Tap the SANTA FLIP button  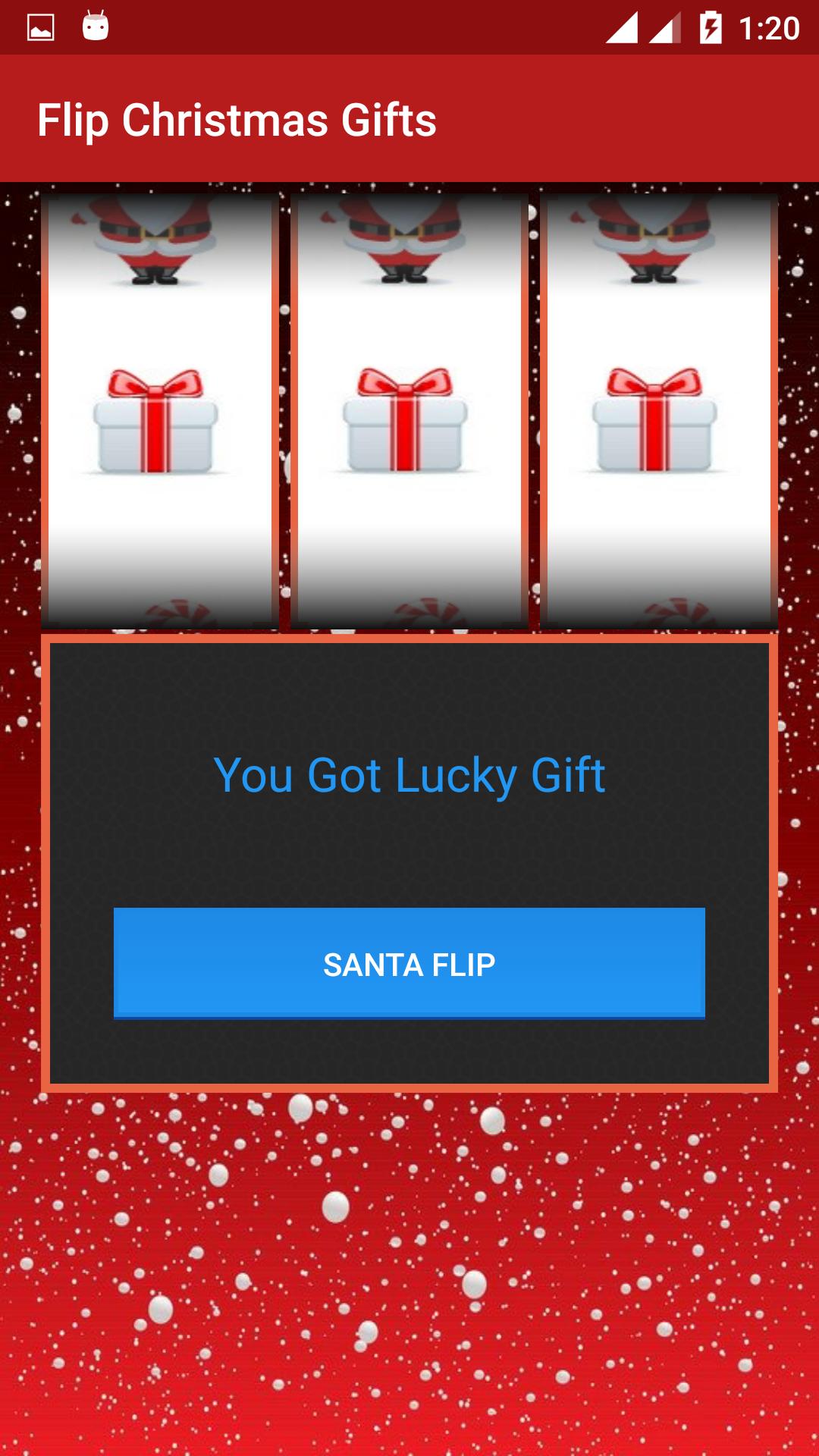pyautogui.click(x=409, y=964)
